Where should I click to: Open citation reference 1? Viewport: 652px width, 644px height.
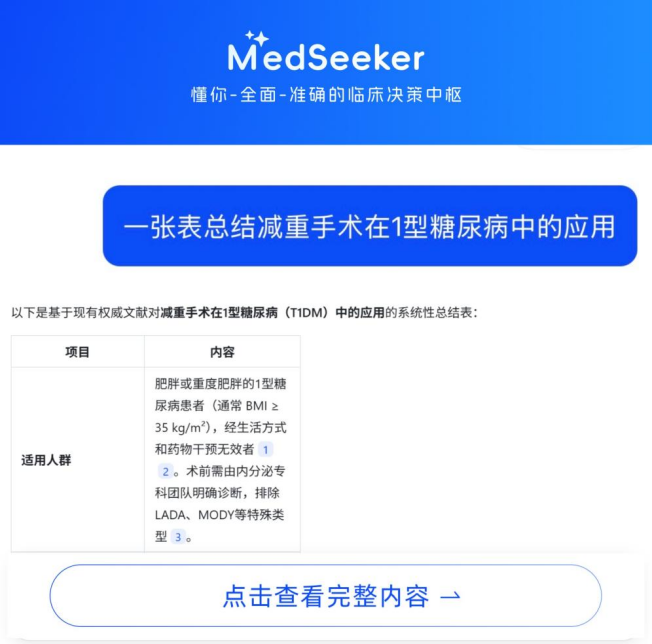click(265, 450)
